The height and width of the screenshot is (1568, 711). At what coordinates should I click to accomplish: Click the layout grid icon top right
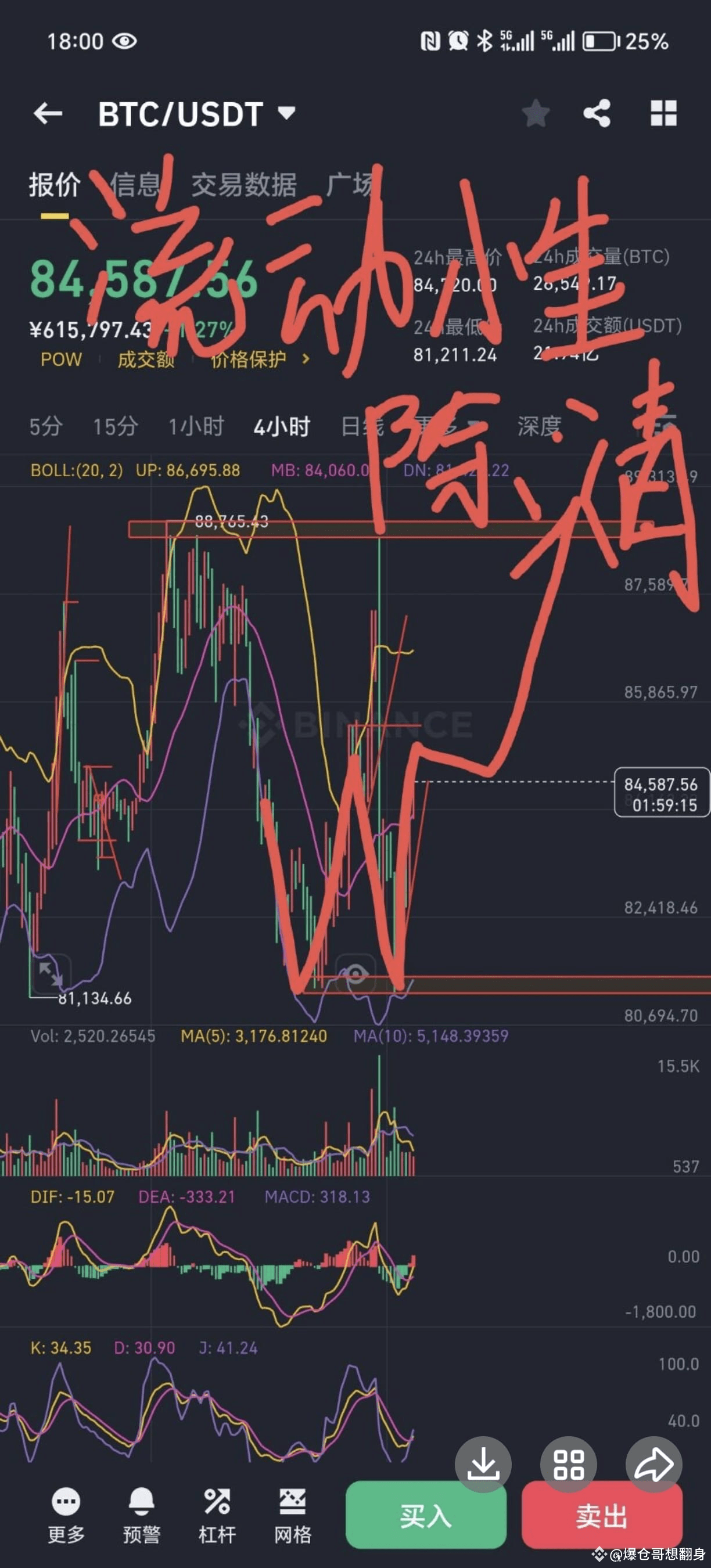pyautogui.click(x=663, y=112)
